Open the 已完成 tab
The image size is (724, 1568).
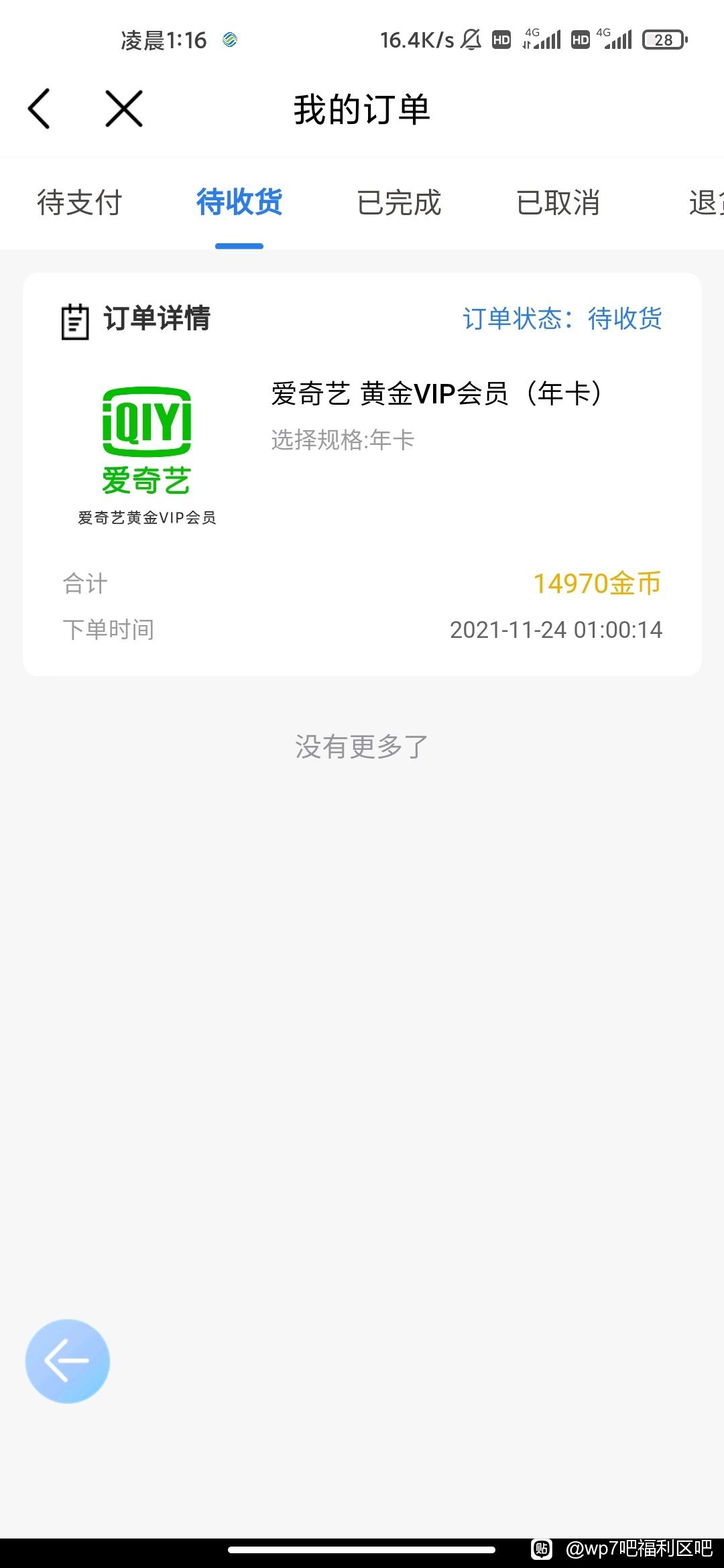tap(399, 202)
